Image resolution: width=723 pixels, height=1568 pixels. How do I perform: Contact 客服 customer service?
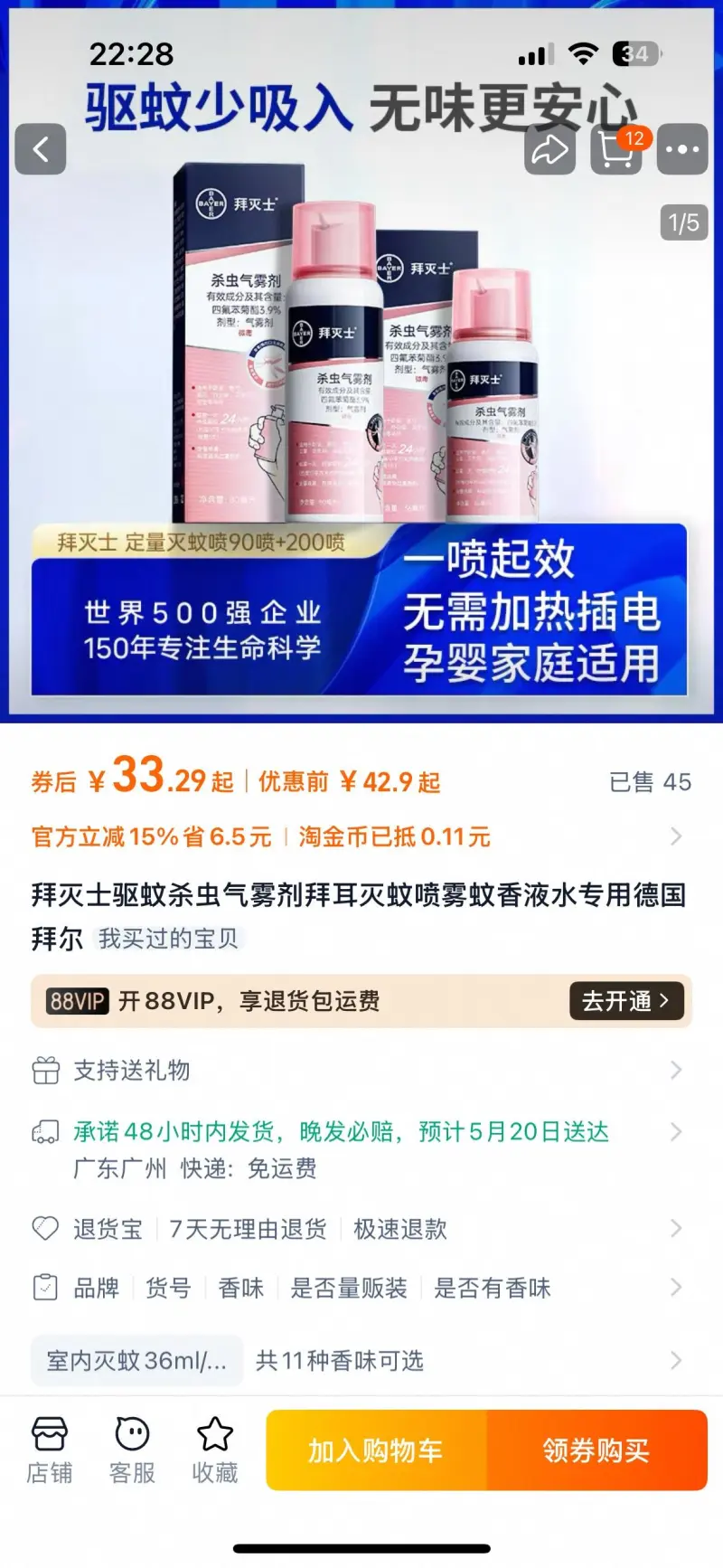point(132,1450)
